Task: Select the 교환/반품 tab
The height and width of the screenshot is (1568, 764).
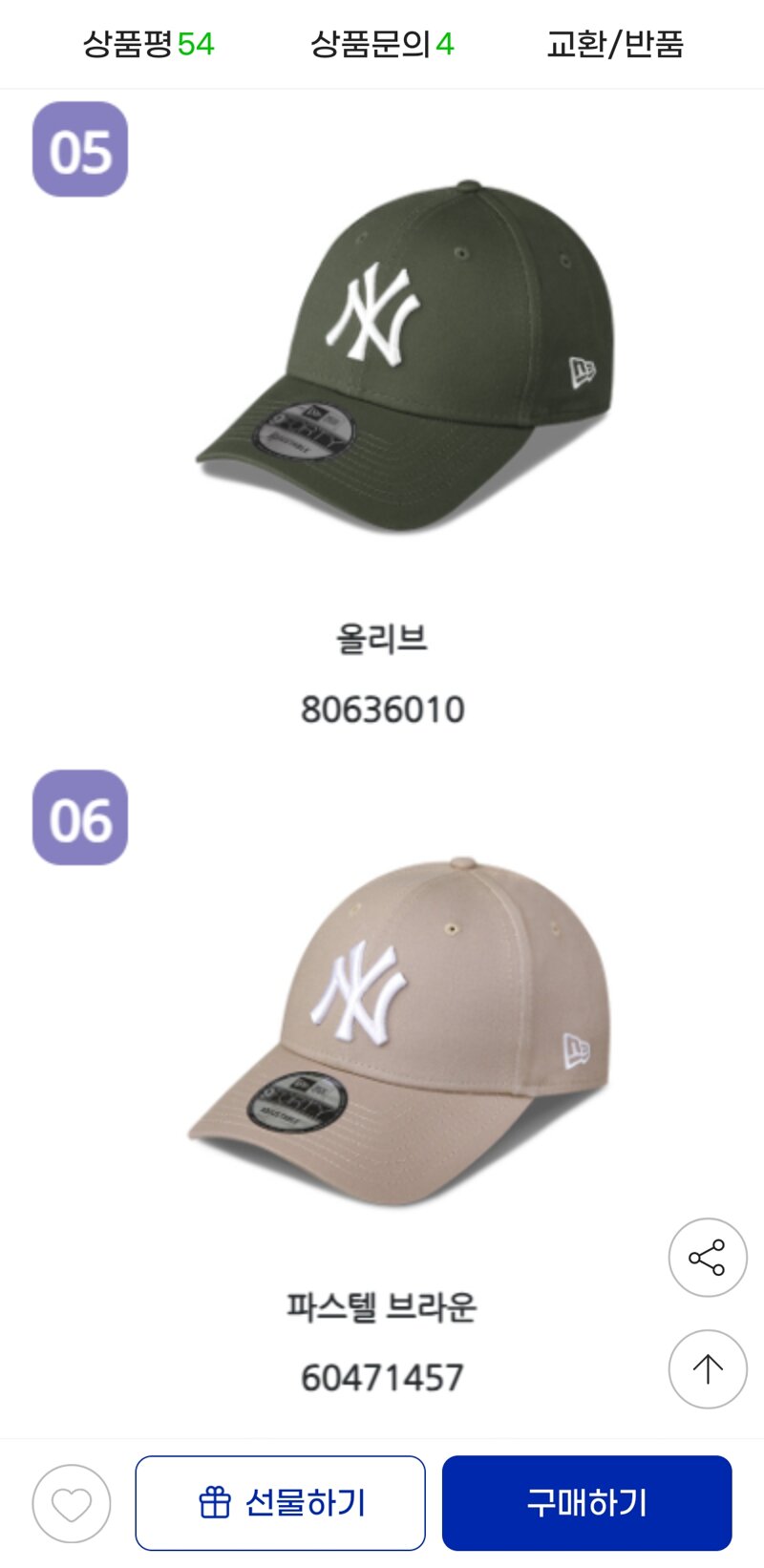Action: tap(615, 44)
